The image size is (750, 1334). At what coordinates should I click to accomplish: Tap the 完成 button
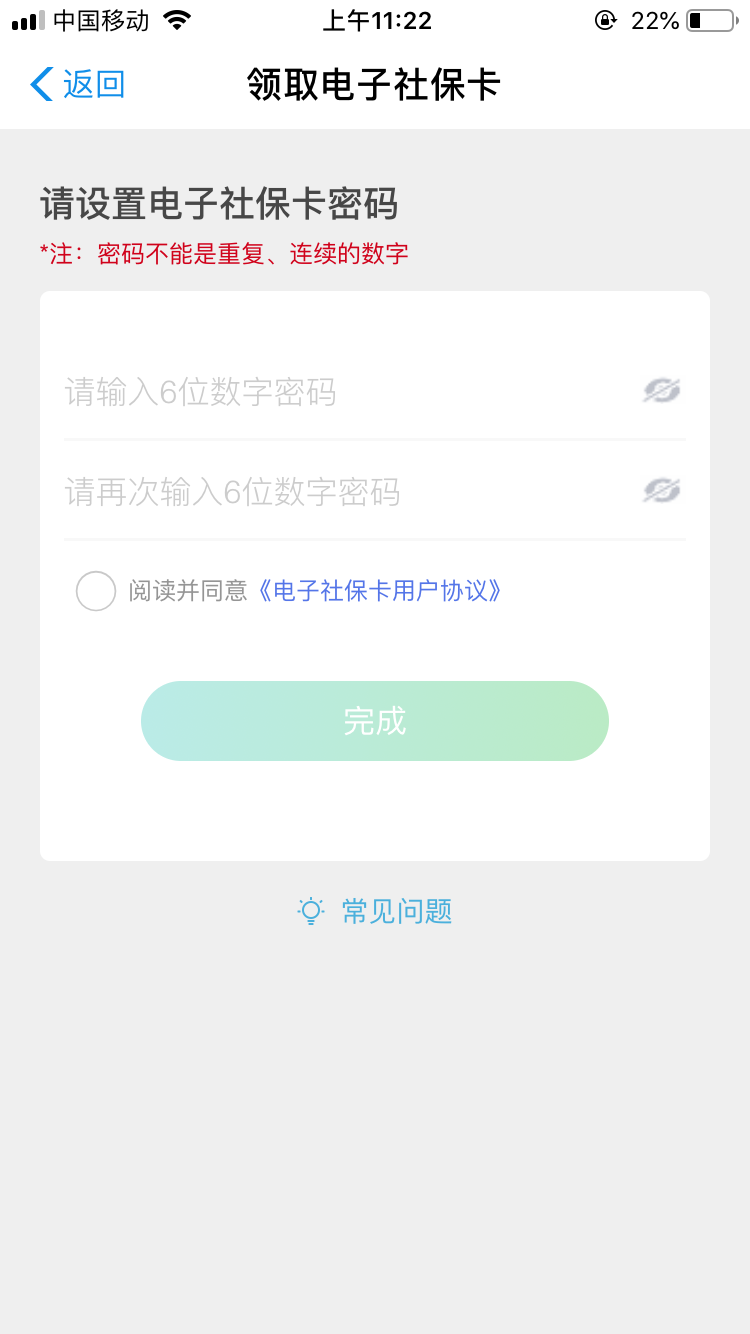click(375, 721)
